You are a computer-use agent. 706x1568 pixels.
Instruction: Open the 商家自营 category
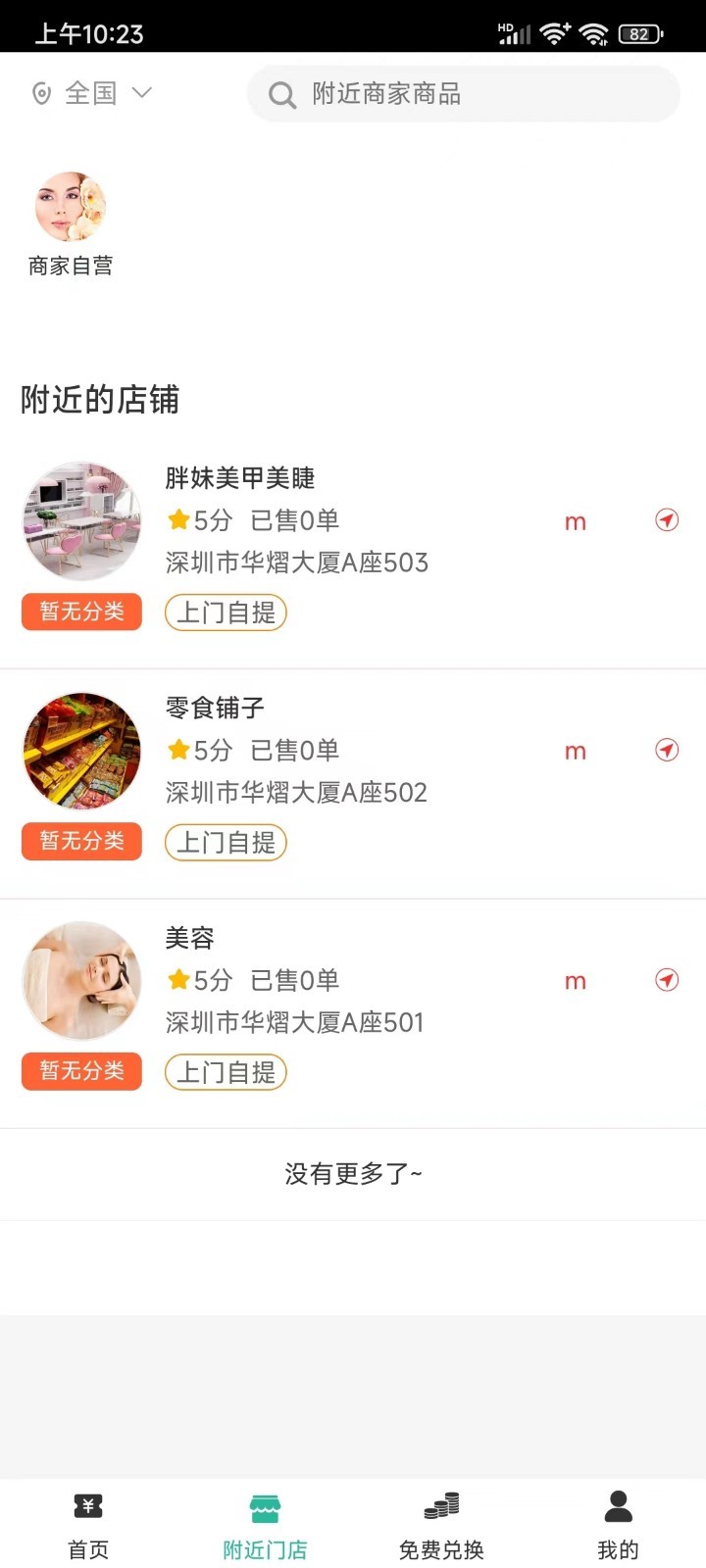coord(71,223)
